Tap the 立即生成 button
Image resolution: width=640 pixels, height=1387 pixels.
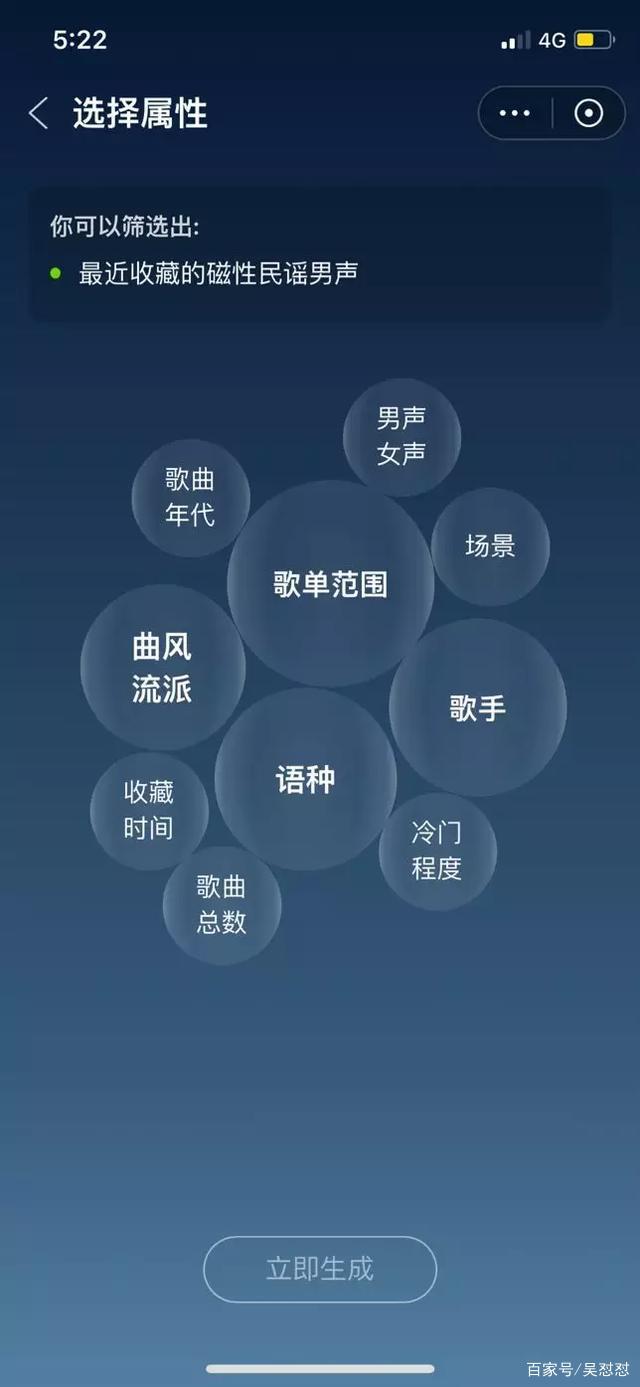(320, 1269)
